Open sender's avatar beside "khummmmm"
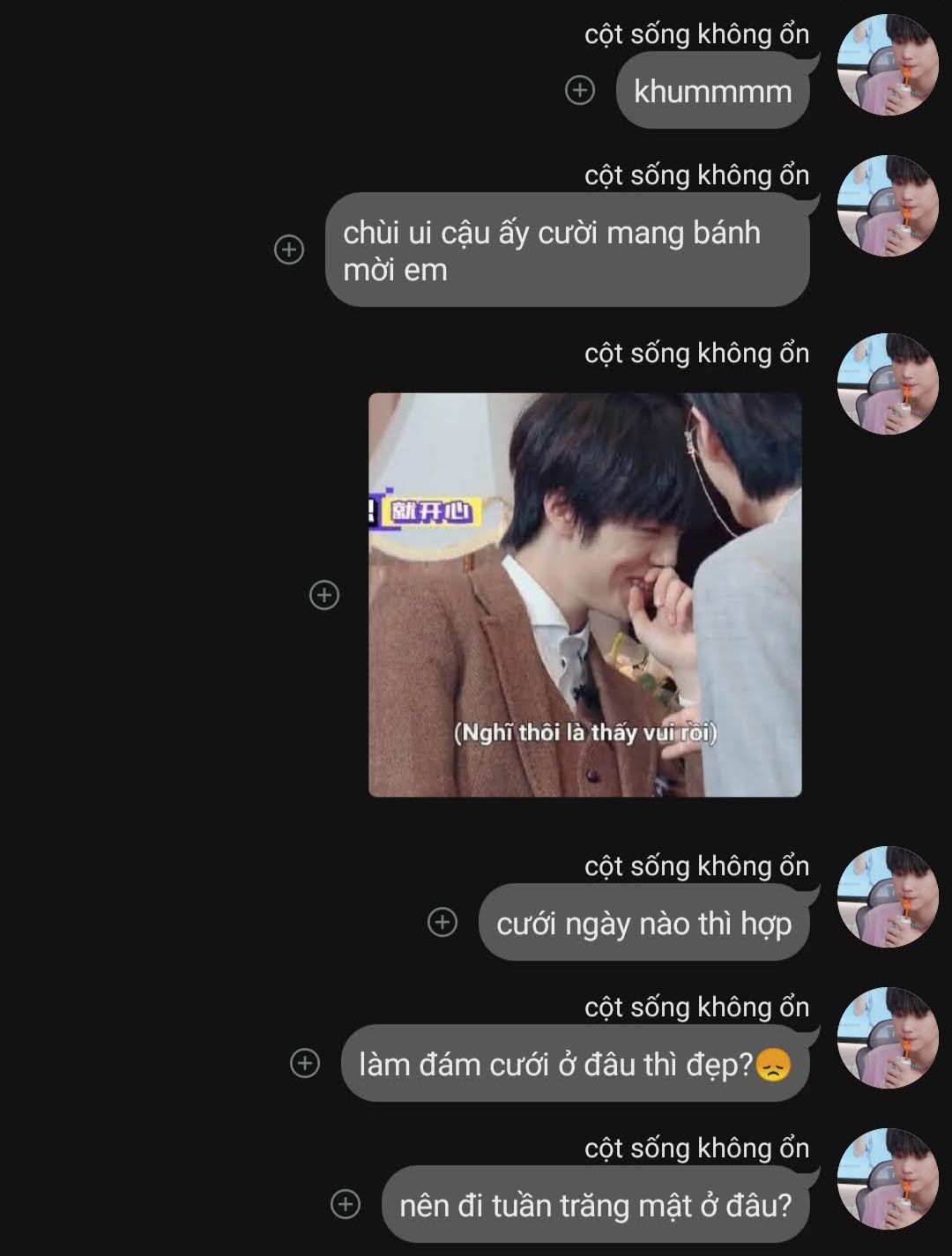The width and height of the screenshot is (952, 1256). (x=887, y=65)
